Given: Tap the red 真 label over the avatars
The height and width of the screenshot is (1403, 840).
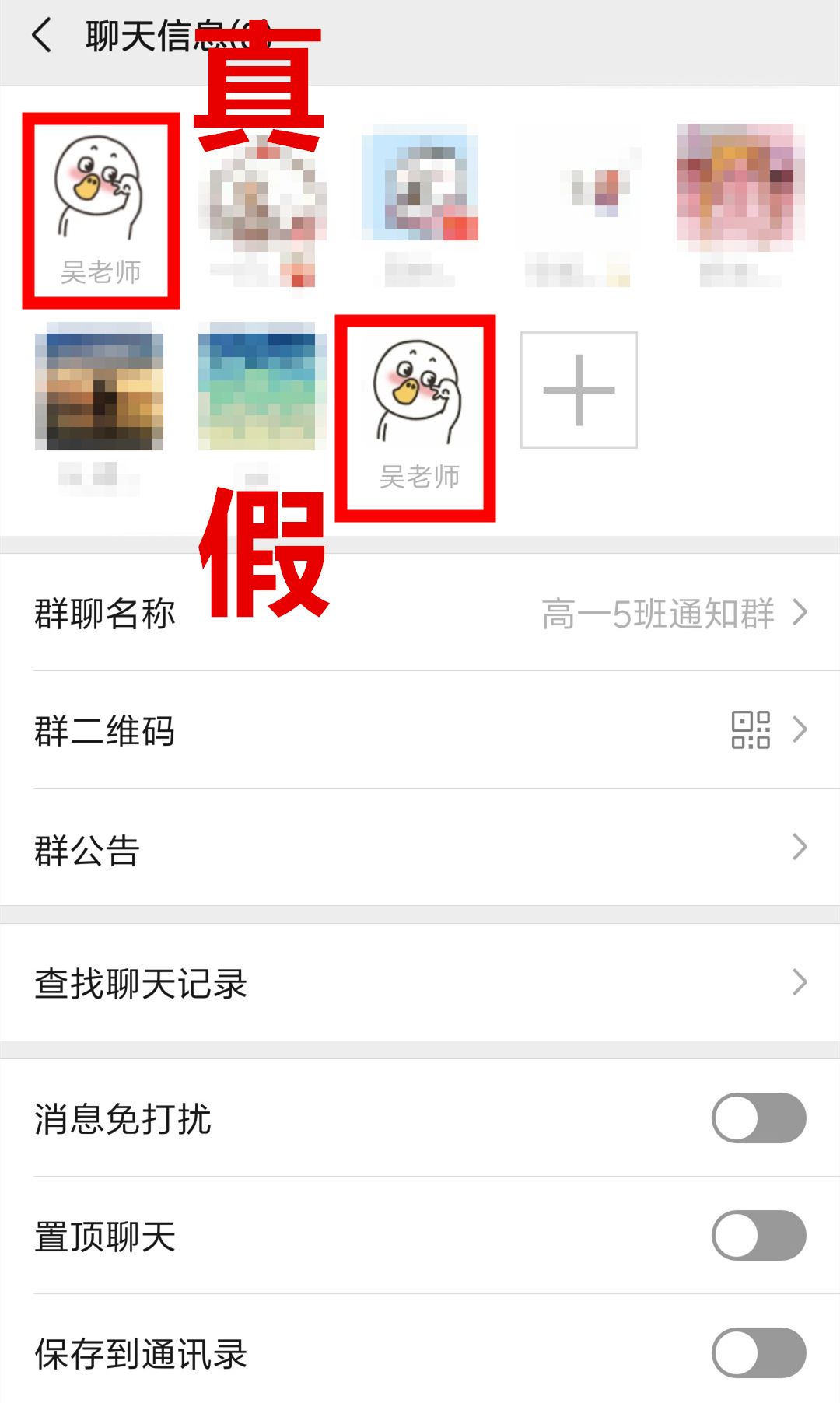Looking at the screenshot, I should (261, 78).
